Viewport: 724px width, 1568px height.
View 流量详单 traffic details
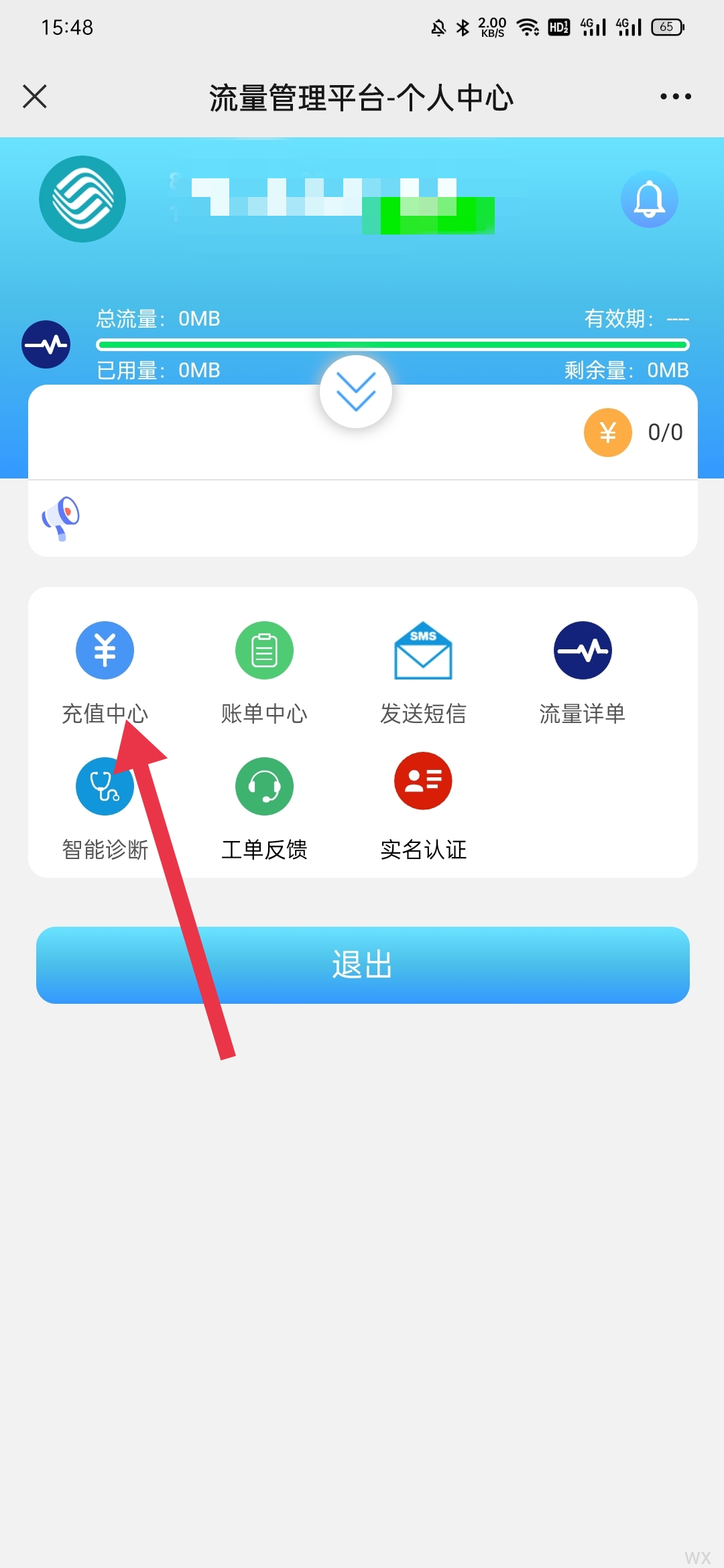(x=583, y=651)
